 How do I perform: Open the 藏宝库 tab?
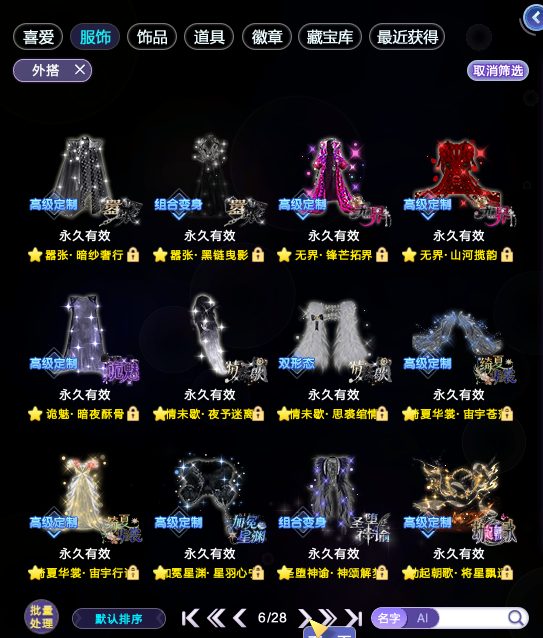330,37
